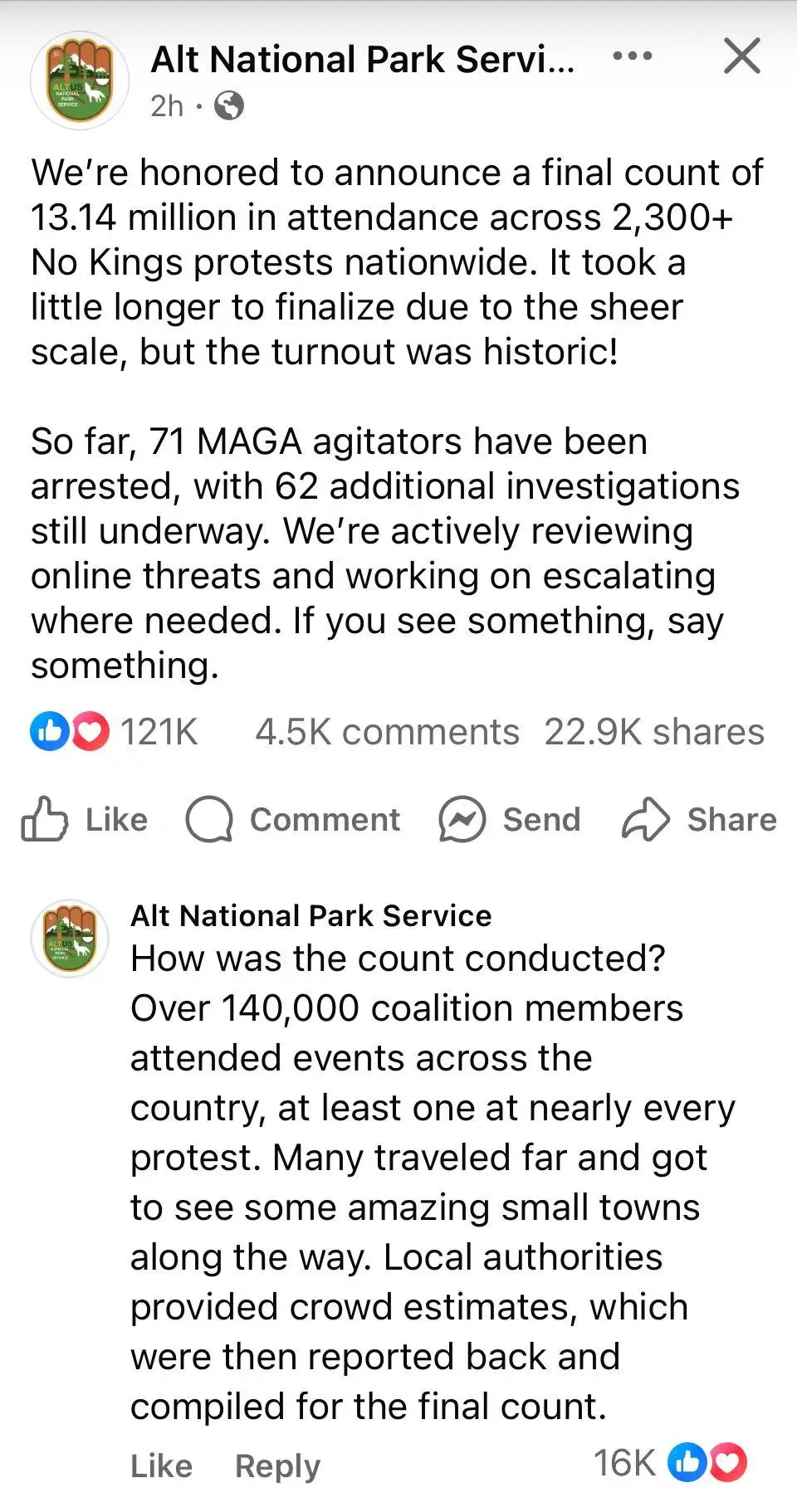The height and width of the screenshot is (1512, 797).
Task: Open the three-dot options menu
Action: pos(632,56)
